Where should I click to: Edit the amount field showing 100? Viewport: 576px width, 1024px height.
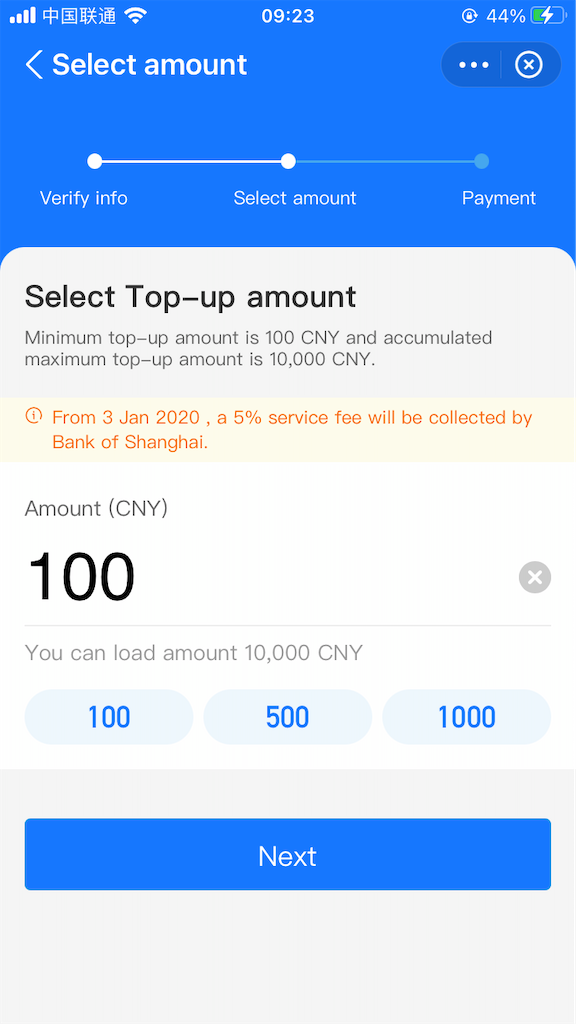(x=268, y=577)
